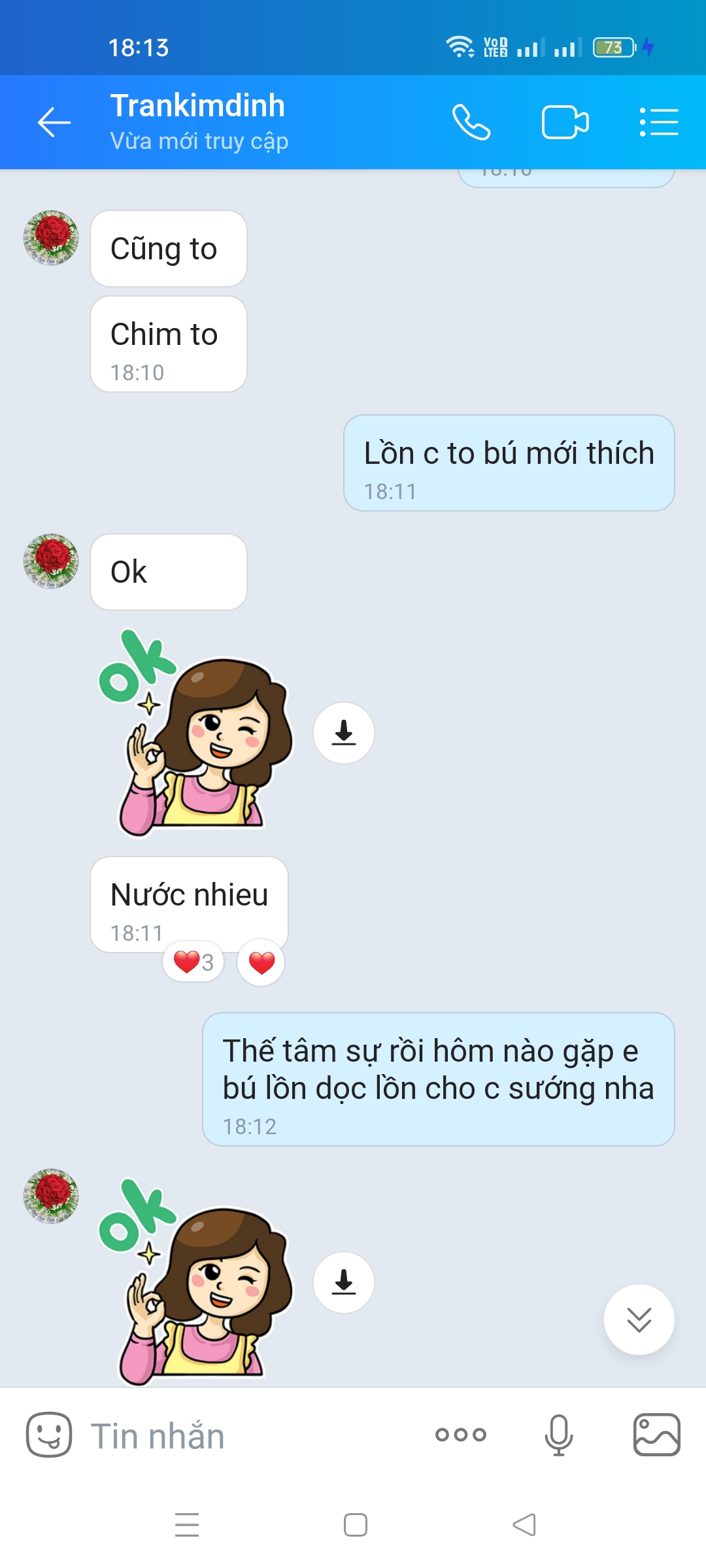Download the last OK sticker
The height and width of the screenshot is (1568, 706).
[x=344, y=1282]
